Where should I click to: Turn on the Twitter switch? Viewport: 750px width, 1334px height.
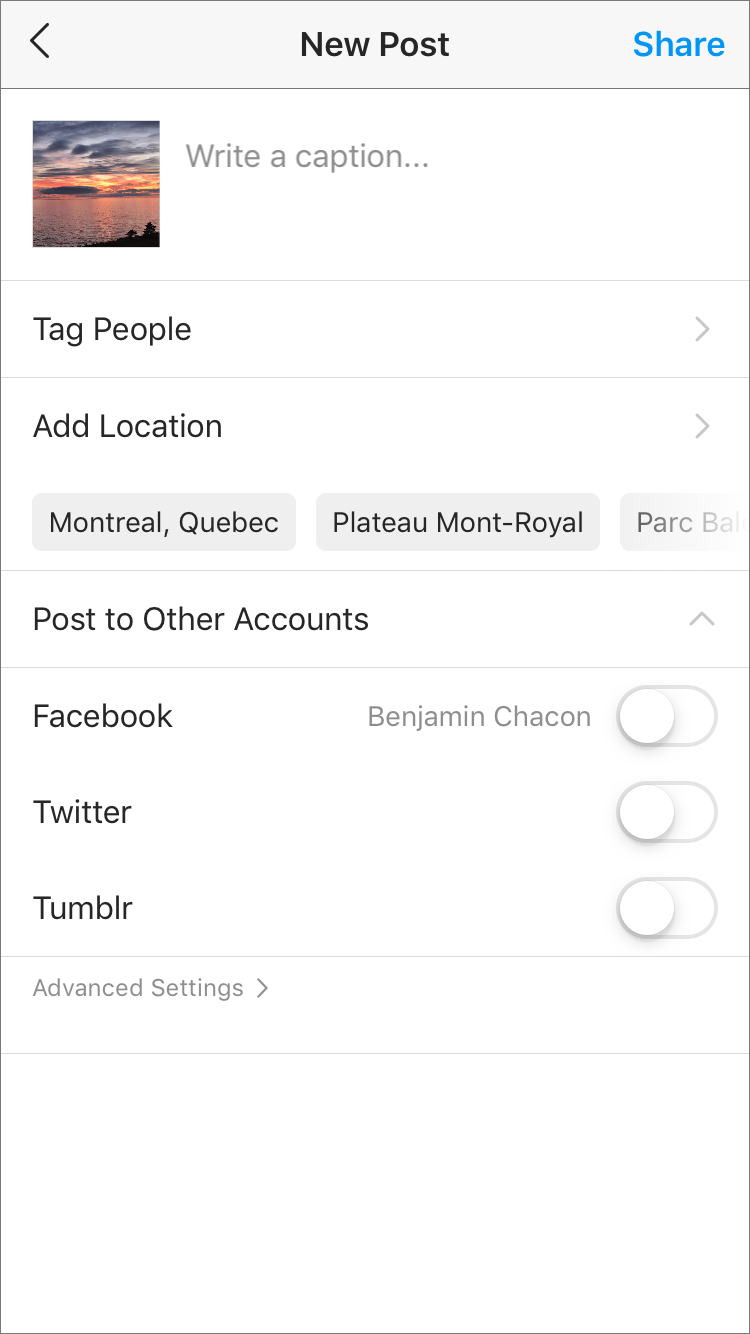pyautogui.click(x=667, y=812)
